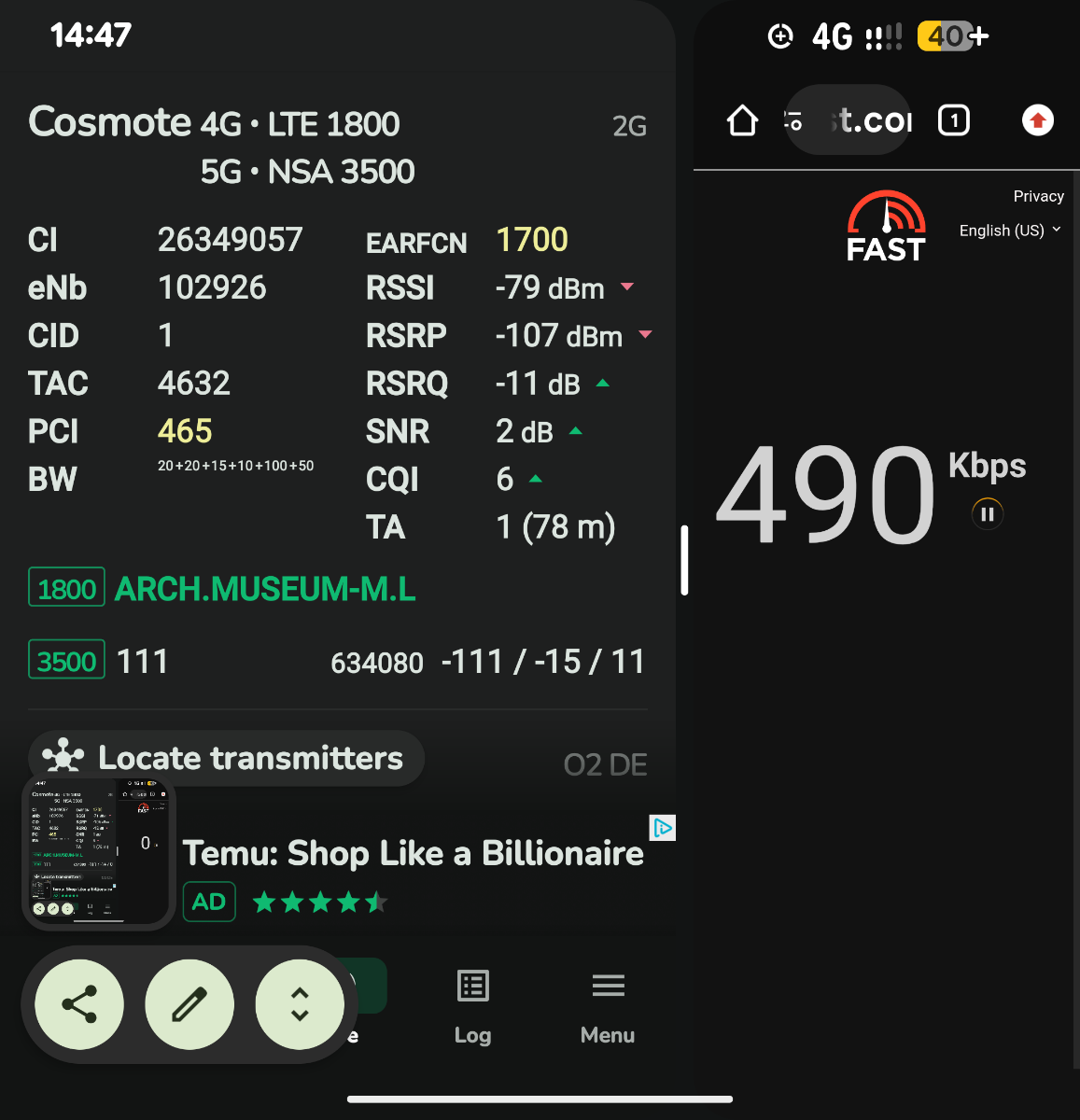
Task: Tap the Locate transmitters button
Action: 226,758
